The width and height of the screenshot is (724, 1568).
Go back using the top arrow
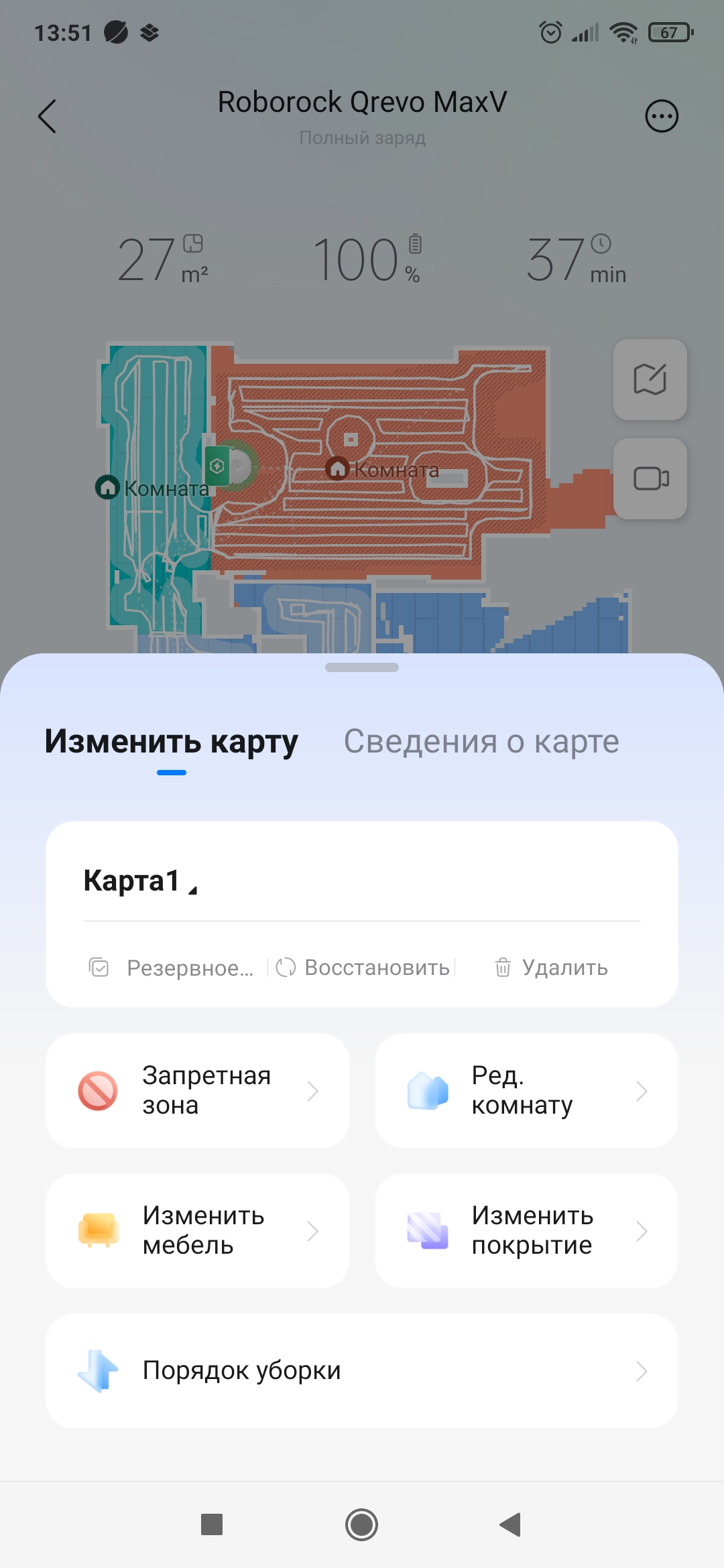pyautogui.click(x=47, y=117)
